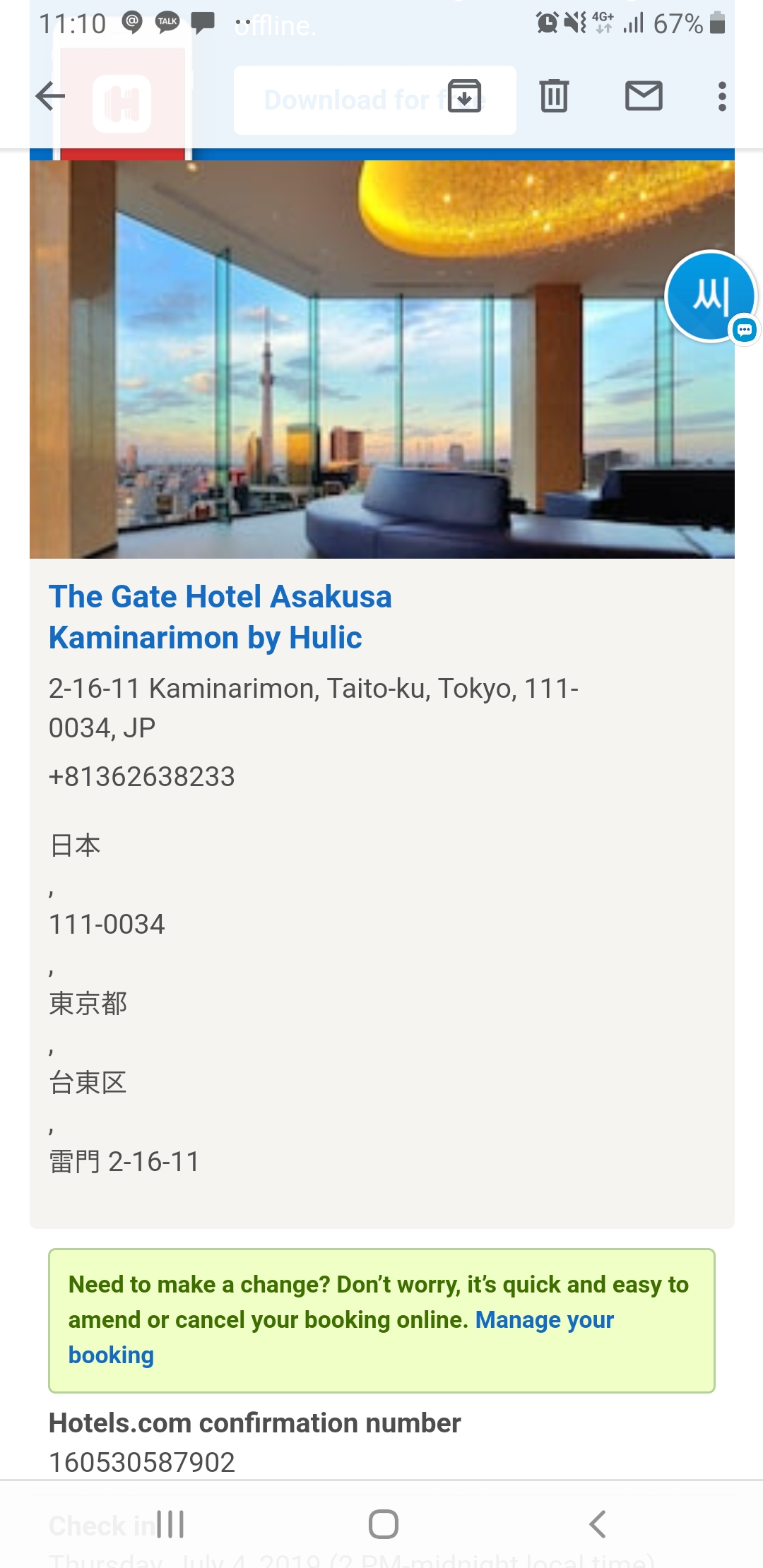Archive this email
This screenshot has height=1568, width=763.
[464, 97]
